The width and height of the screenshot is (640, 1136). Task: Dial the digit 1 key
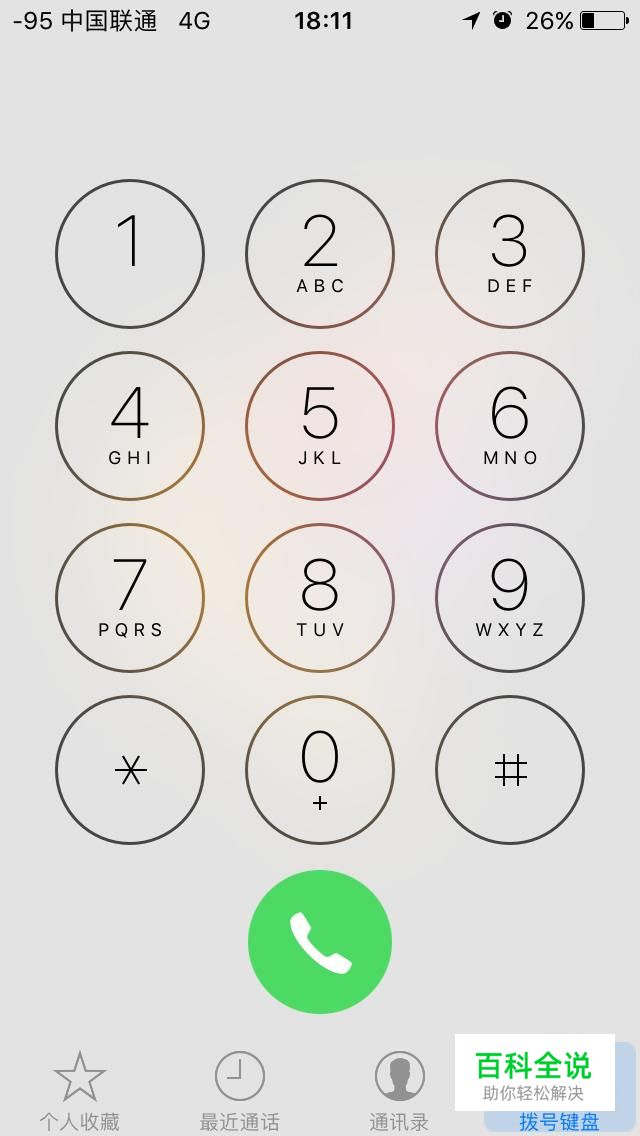pos(130,254)
